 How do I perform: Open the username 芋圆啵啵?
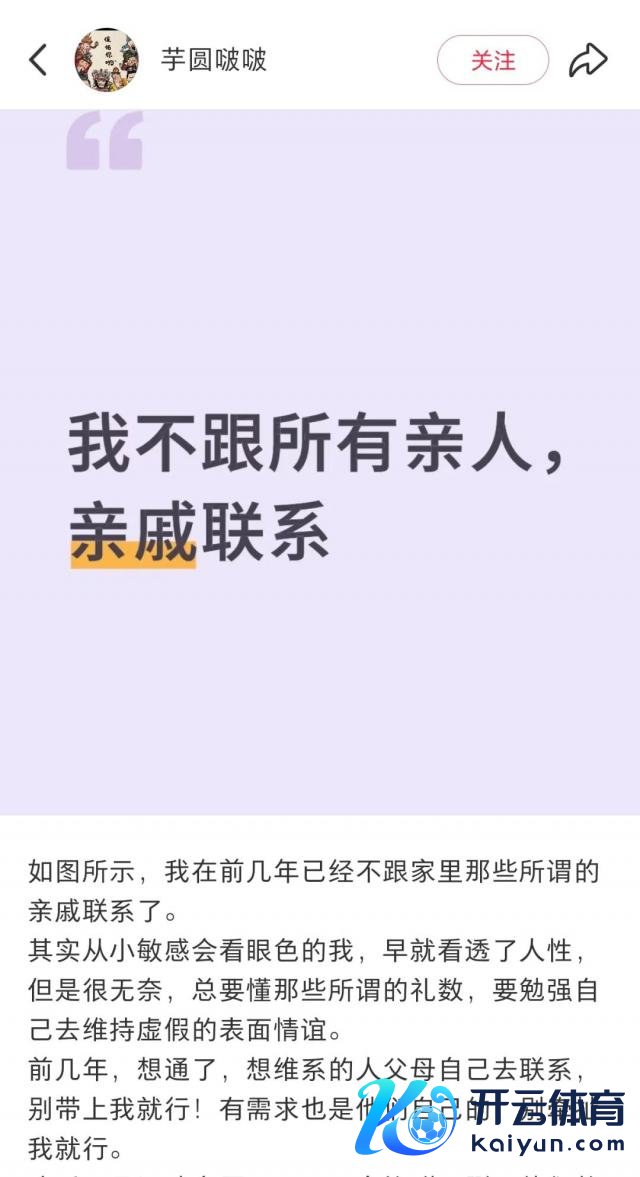(x=214, y=60)
